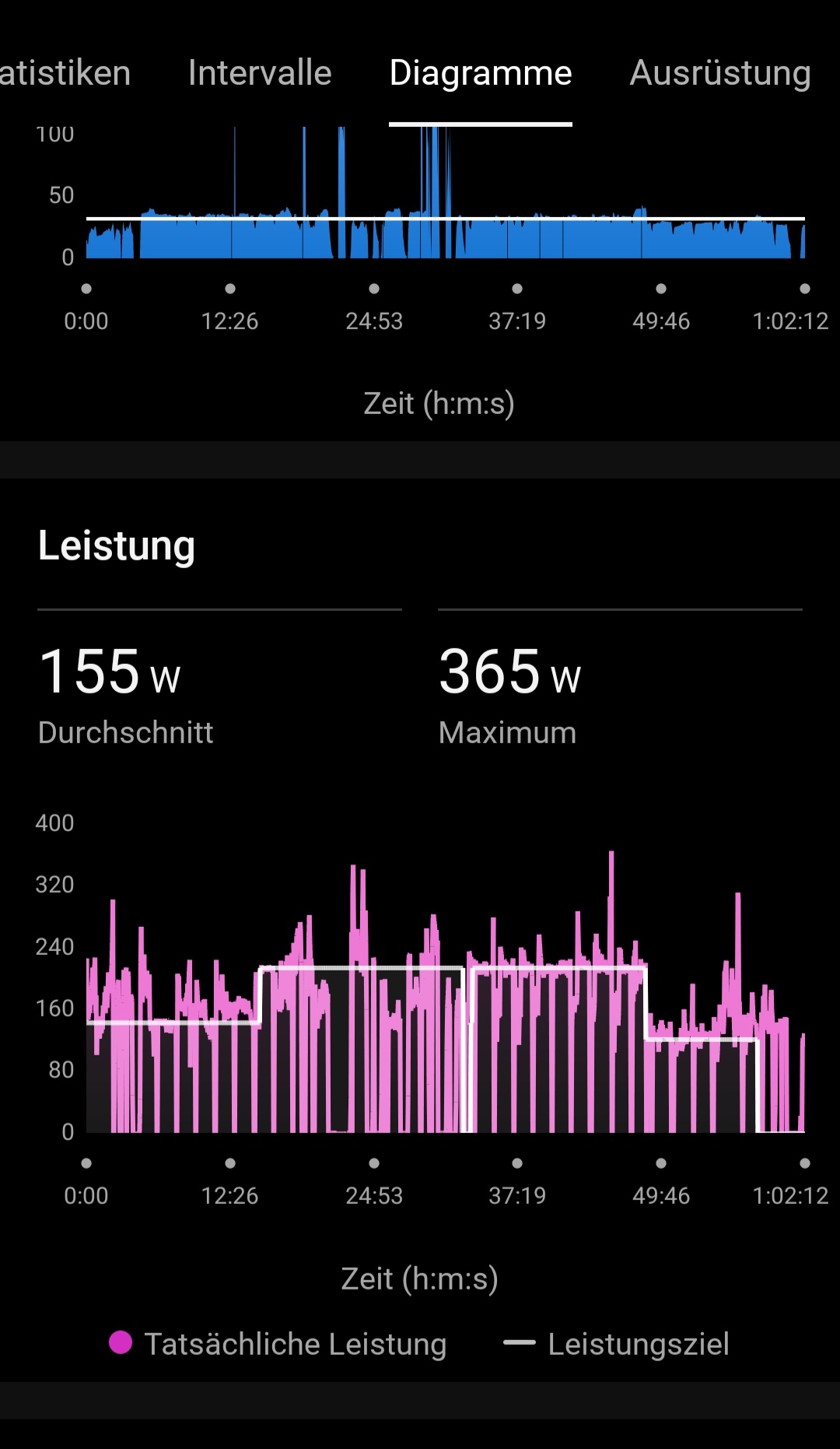Switch to the Diagramme tab
The image size is (840, 1449).
pyautogui.click(x=480, y=72)
